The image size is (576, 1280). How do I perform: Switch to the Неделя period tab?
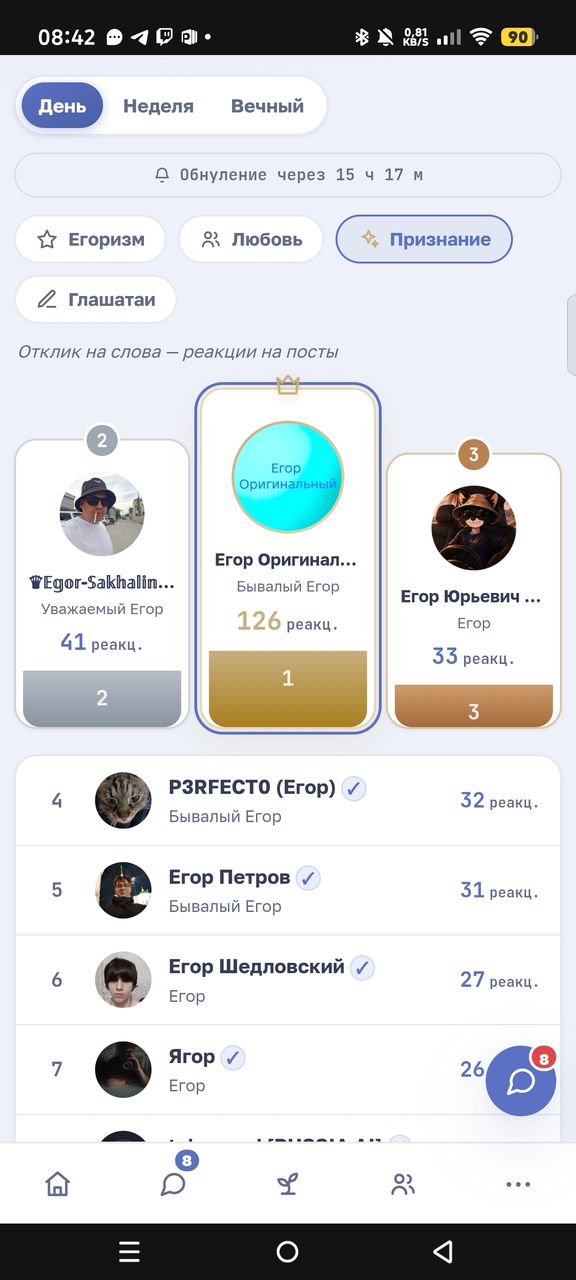coord(158,106)
